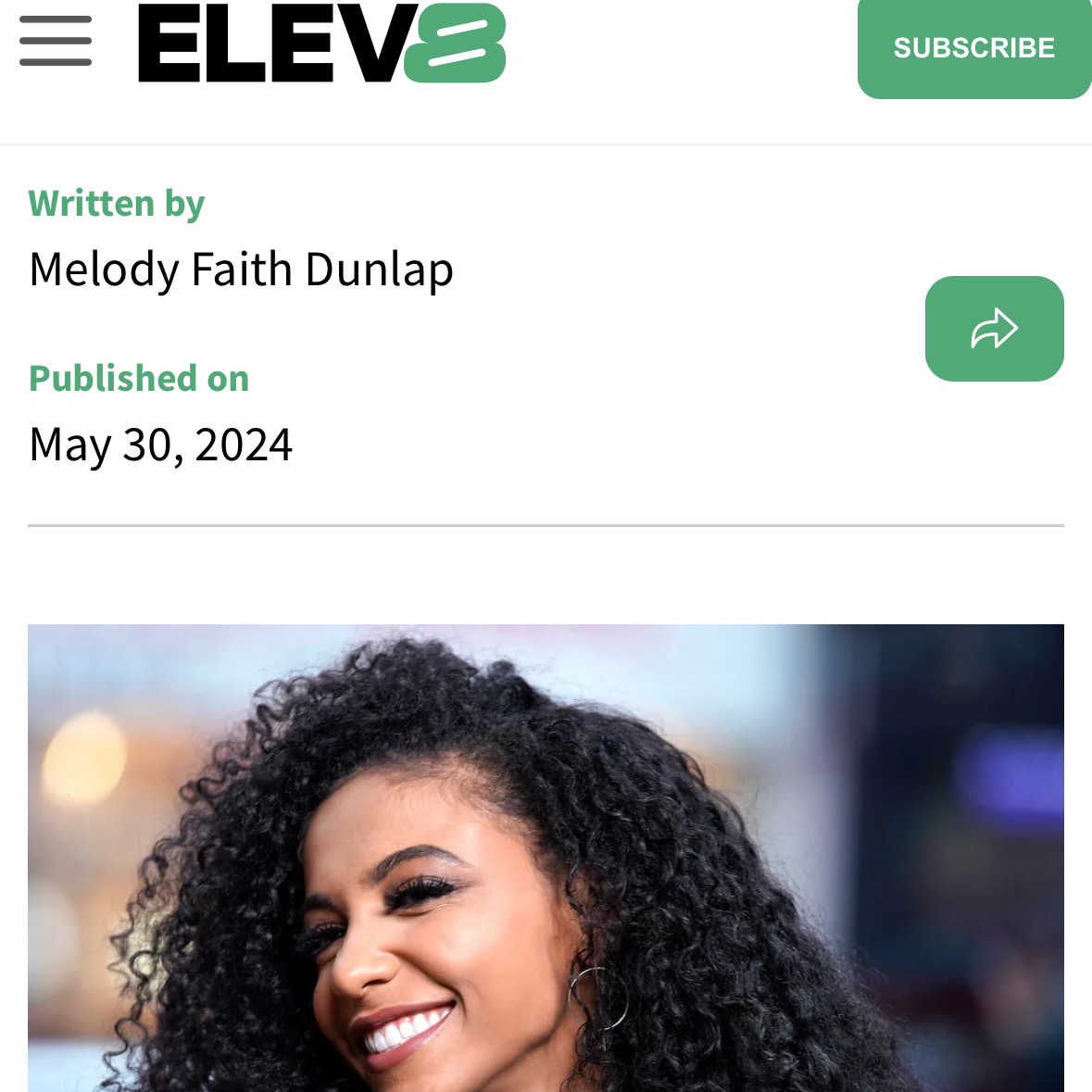Go to the Elev8 homepage via the logo

(321, 44)
